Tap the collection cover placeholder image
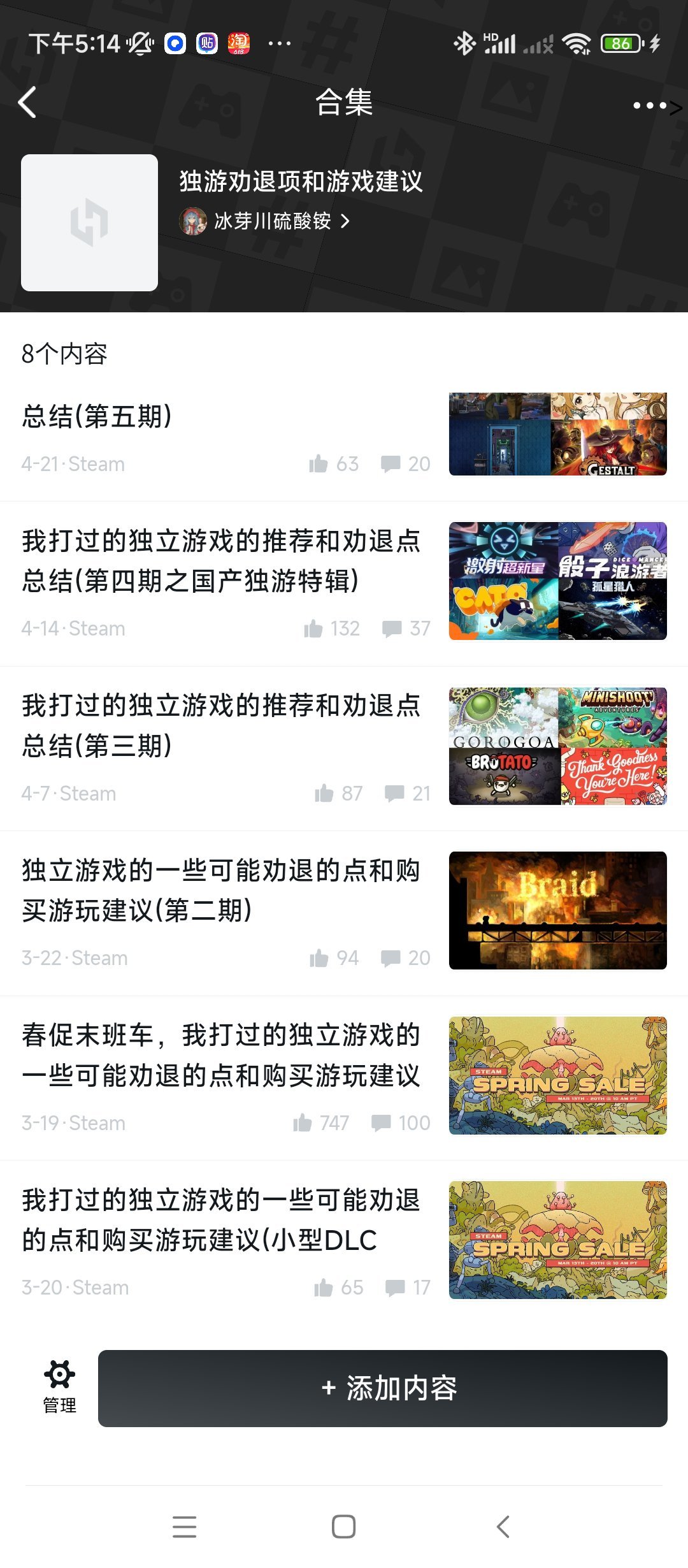The height and width of the screenshot is (1568, 688). tap(89, 222)
